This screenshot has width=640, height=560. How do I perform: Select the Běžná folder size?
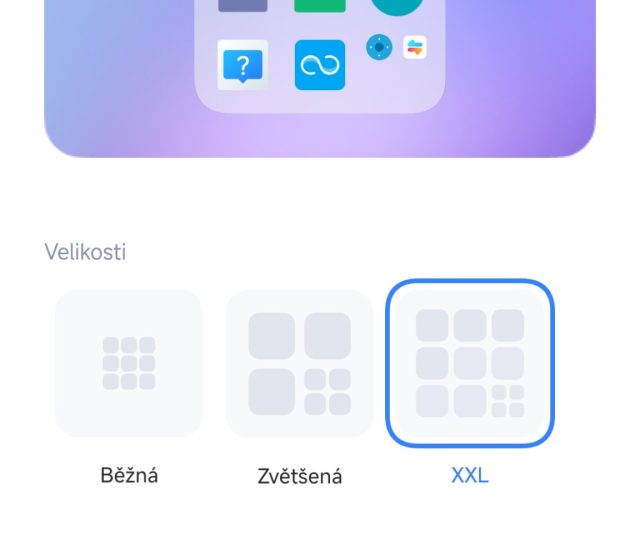coord(129,363)
